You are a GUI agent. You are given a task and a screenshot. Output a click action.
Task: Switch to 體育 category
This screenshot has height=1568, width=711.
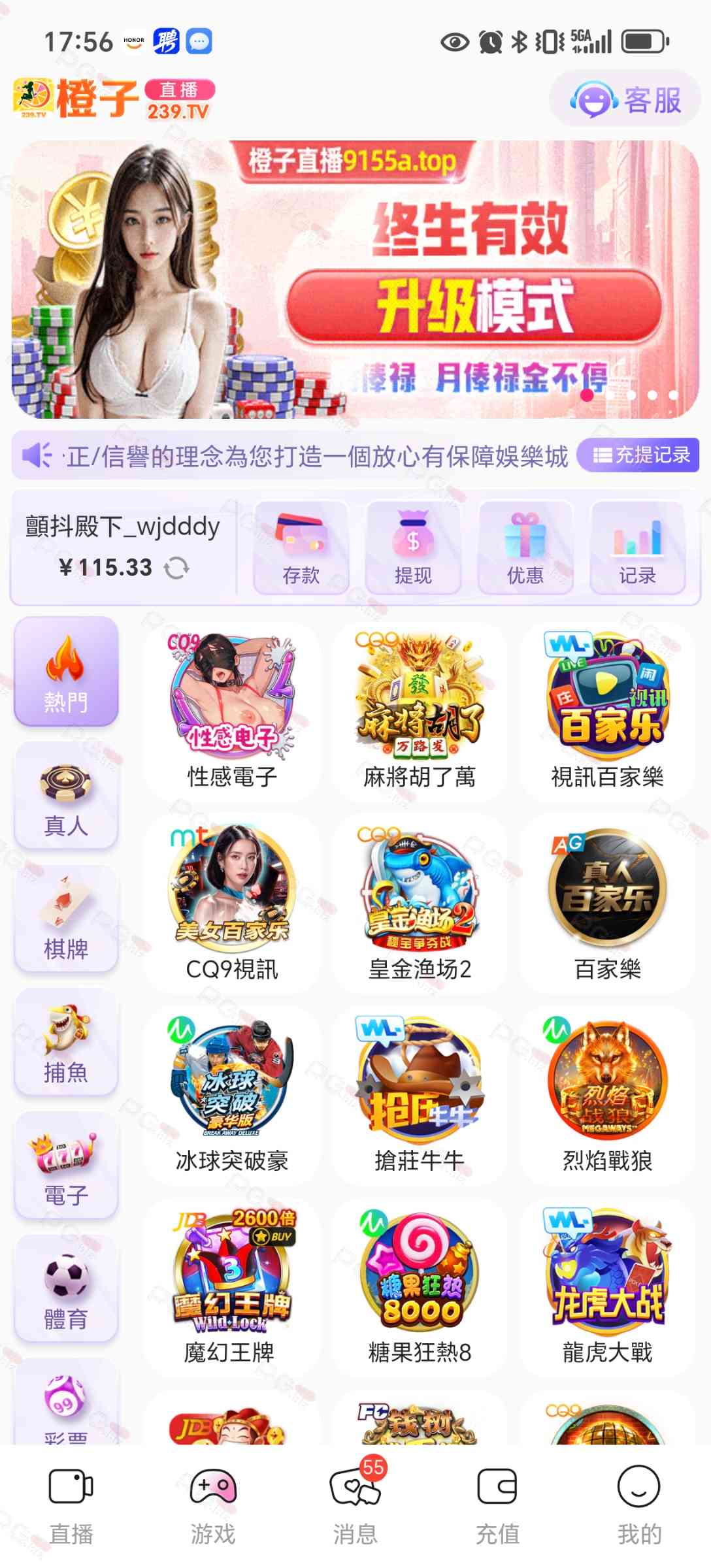(66, 1289)
